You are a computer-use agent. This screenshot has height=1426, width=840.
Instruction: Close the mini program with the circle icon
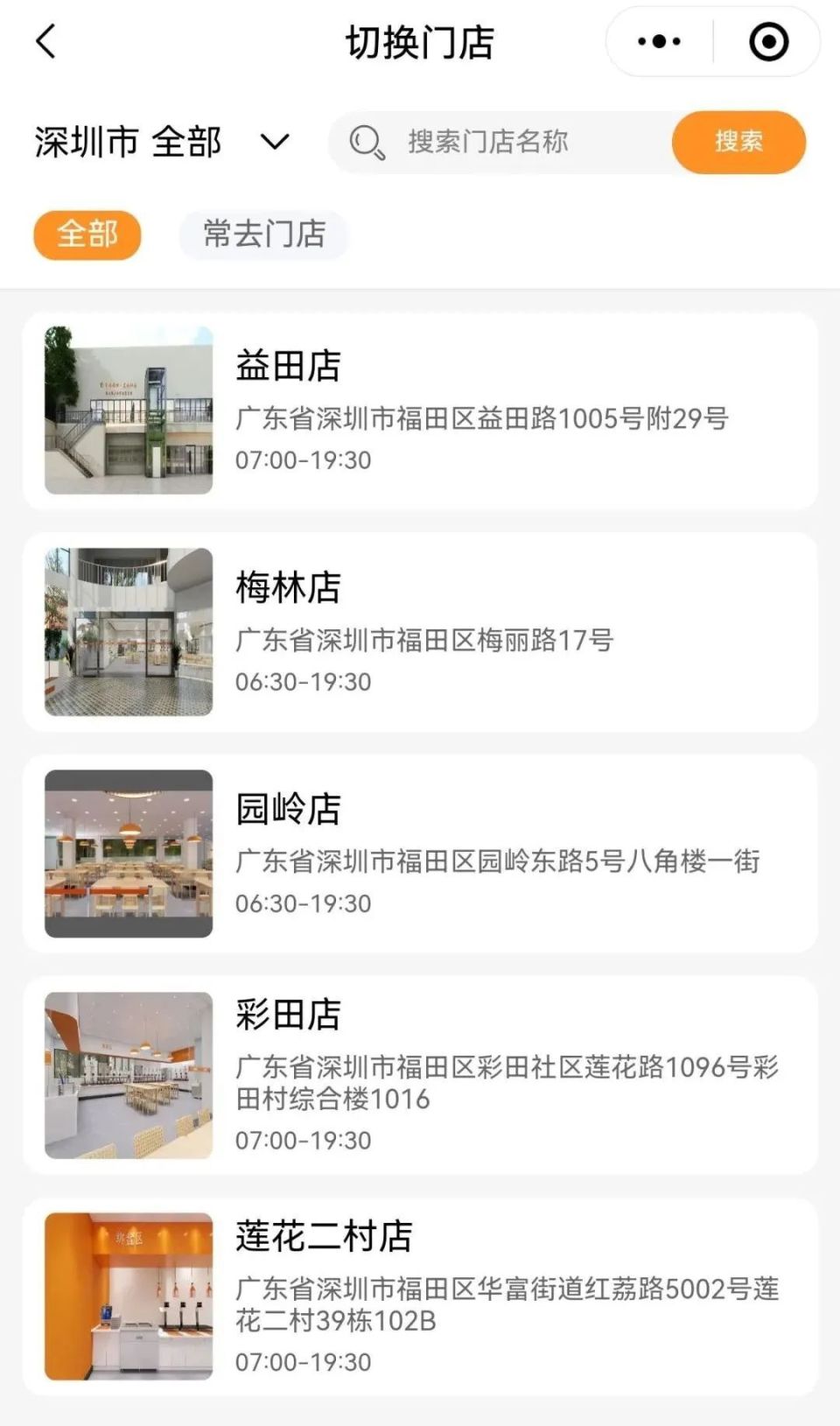(768, 41)
